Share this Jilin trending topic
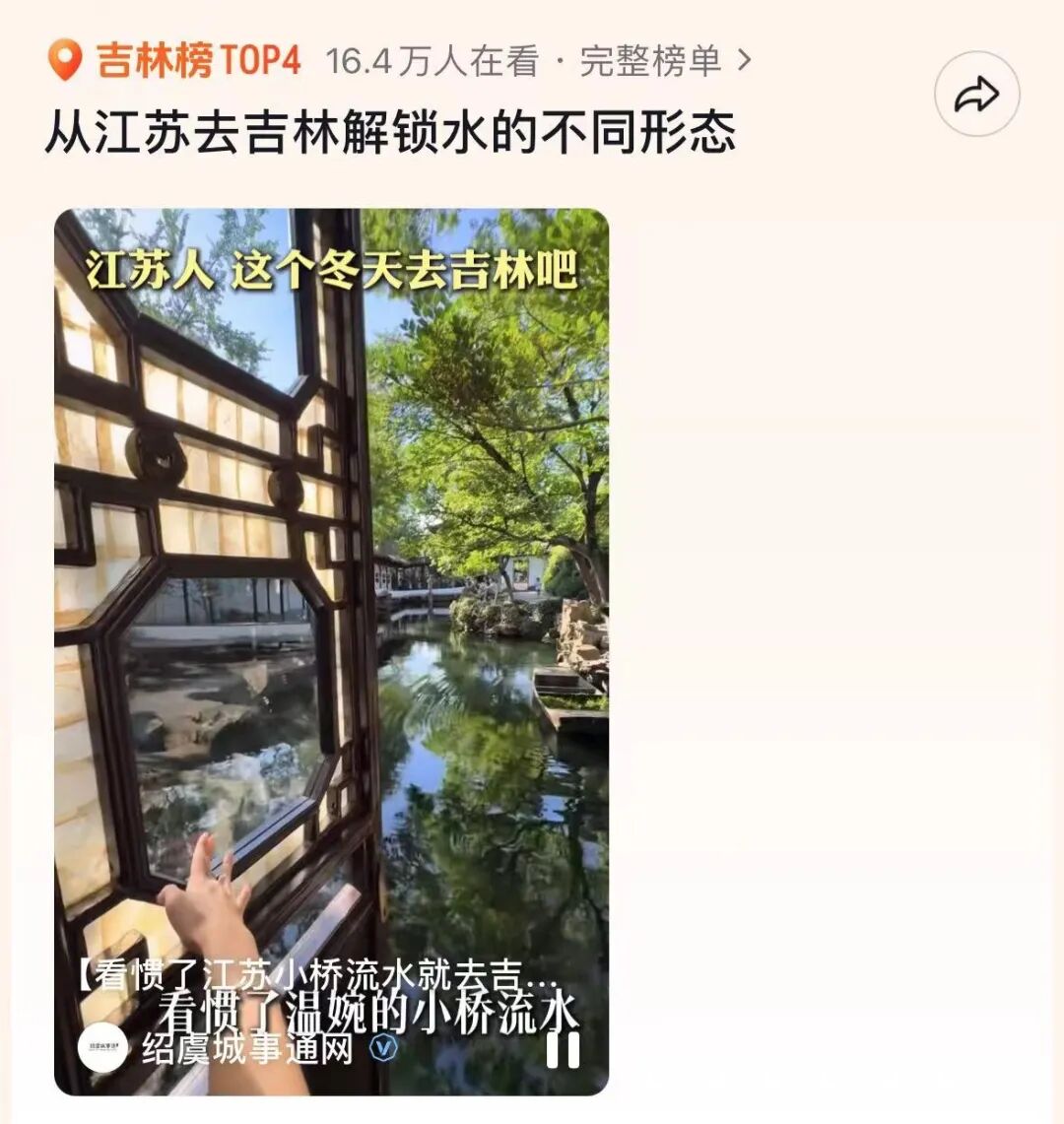The height and width of the screenshot is (1124, 1064). [x=976, y=95]
